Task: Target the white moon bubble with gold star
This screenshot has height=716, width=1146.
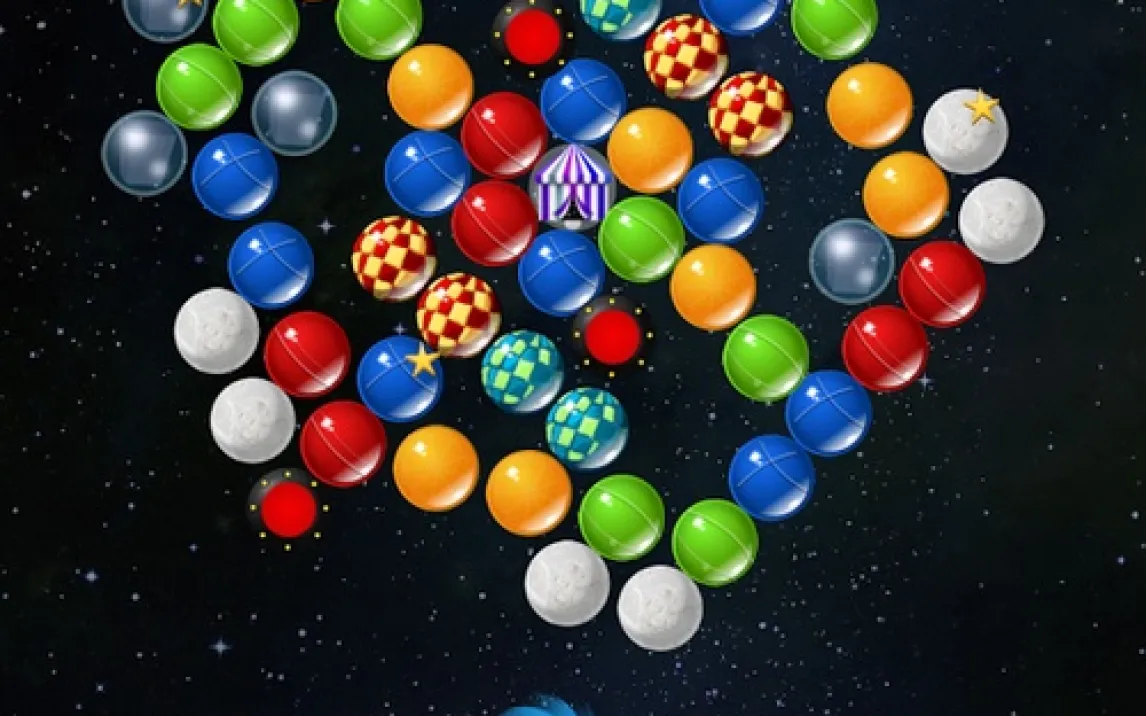Action: click(x=965, y=132)
